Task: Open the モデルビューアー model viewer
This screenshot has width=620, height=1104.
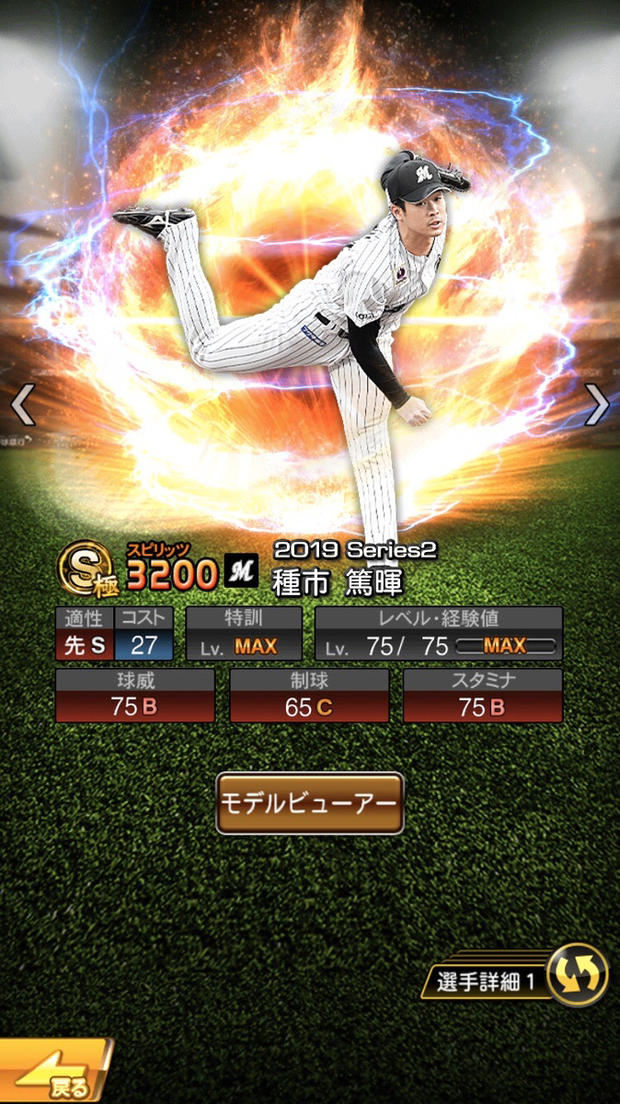Action: 310,803
